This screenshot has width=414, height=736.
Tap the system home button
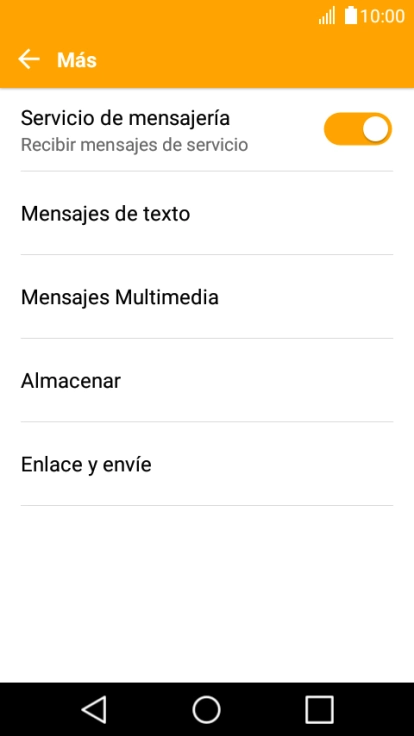point(207,709)
